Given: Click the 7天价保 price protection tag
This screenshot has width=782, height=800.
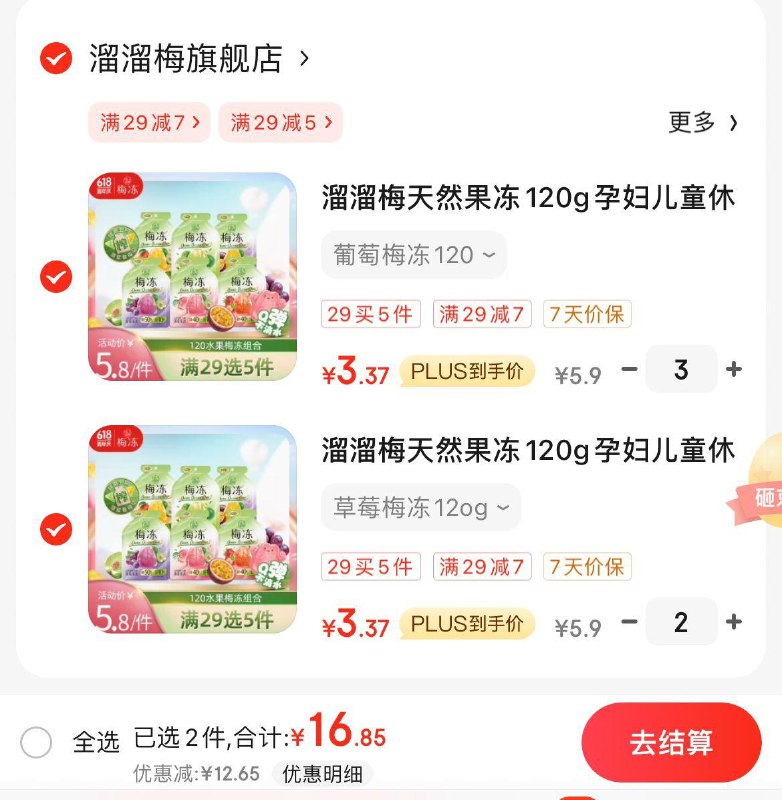Looking at the screenshot, I should point(585,315).
